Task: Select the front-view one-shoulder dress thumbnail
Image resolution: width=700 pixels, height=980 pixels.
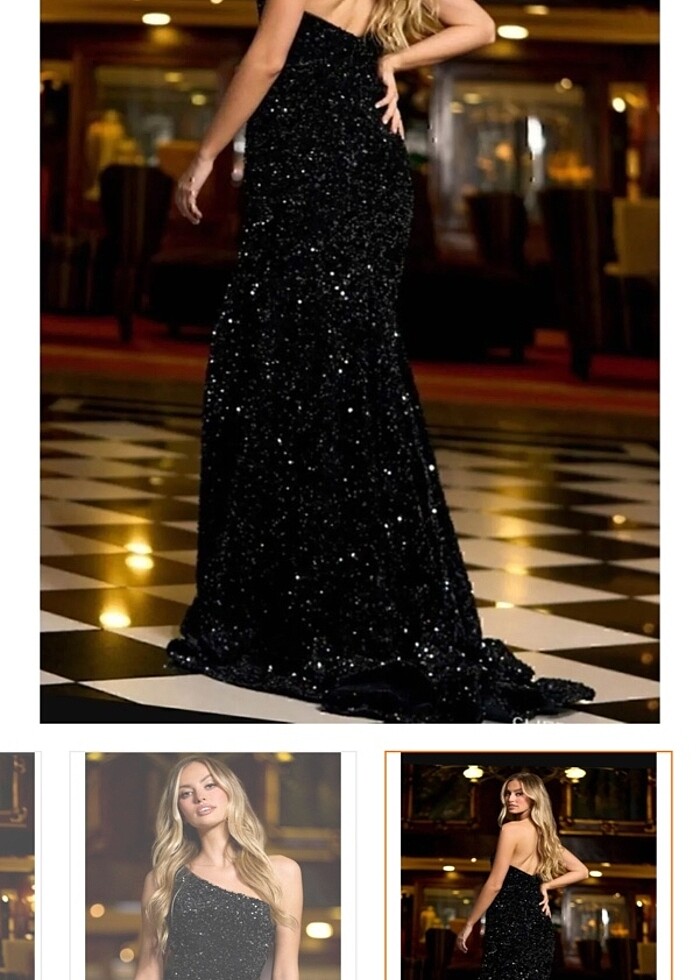Action: [x=212, y=866]
